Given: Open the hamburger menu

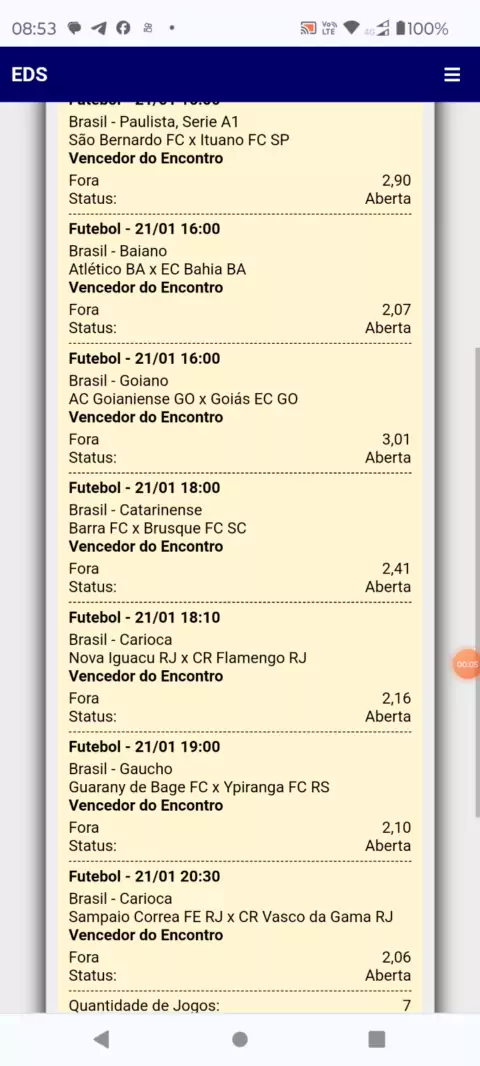Looking at the screenshot, I should (x=452, y=75).
